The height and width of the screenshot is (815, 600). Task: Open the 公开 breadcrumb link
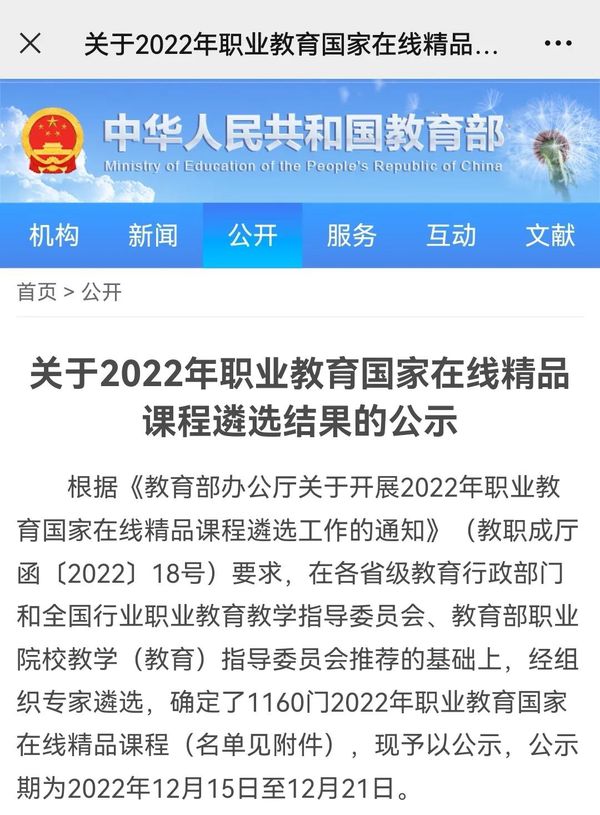(x=101, y=292)
